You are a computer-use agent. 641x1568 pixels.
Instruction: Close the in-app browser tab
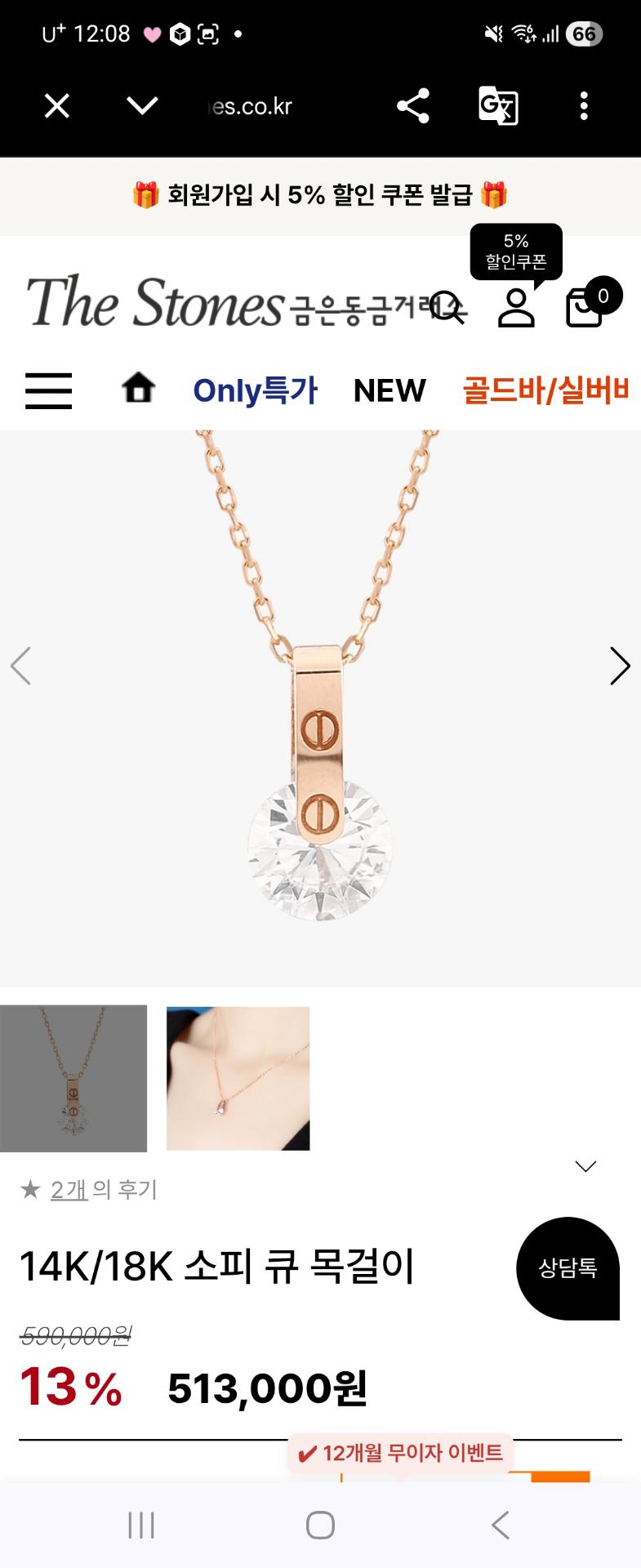pos(56,106)
